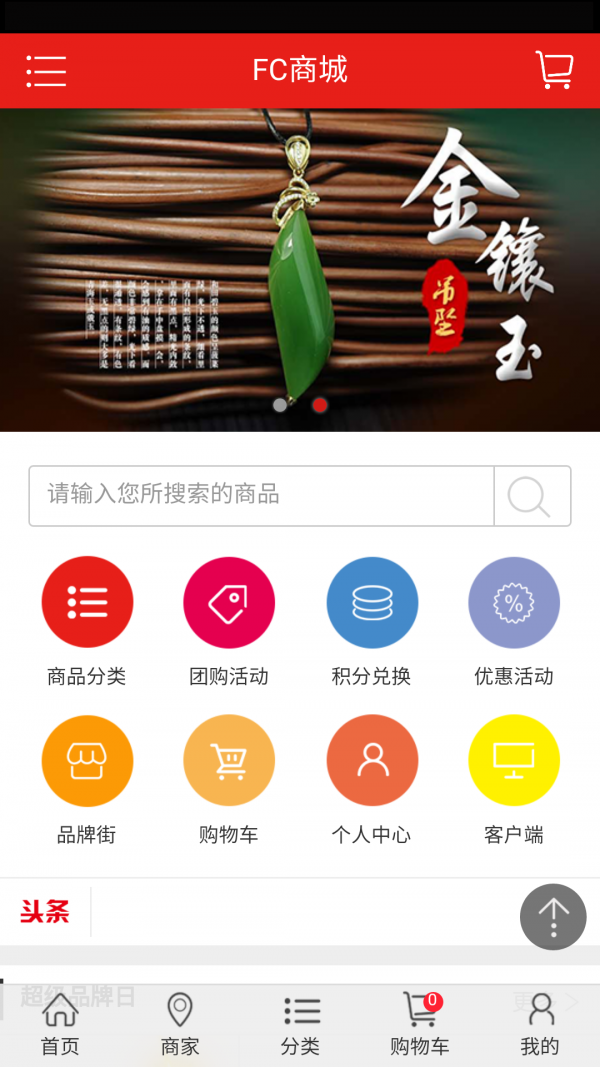Select the first banner page dot
The width and height of the screenshot is (600, 1067).
[x=280, y=405]
